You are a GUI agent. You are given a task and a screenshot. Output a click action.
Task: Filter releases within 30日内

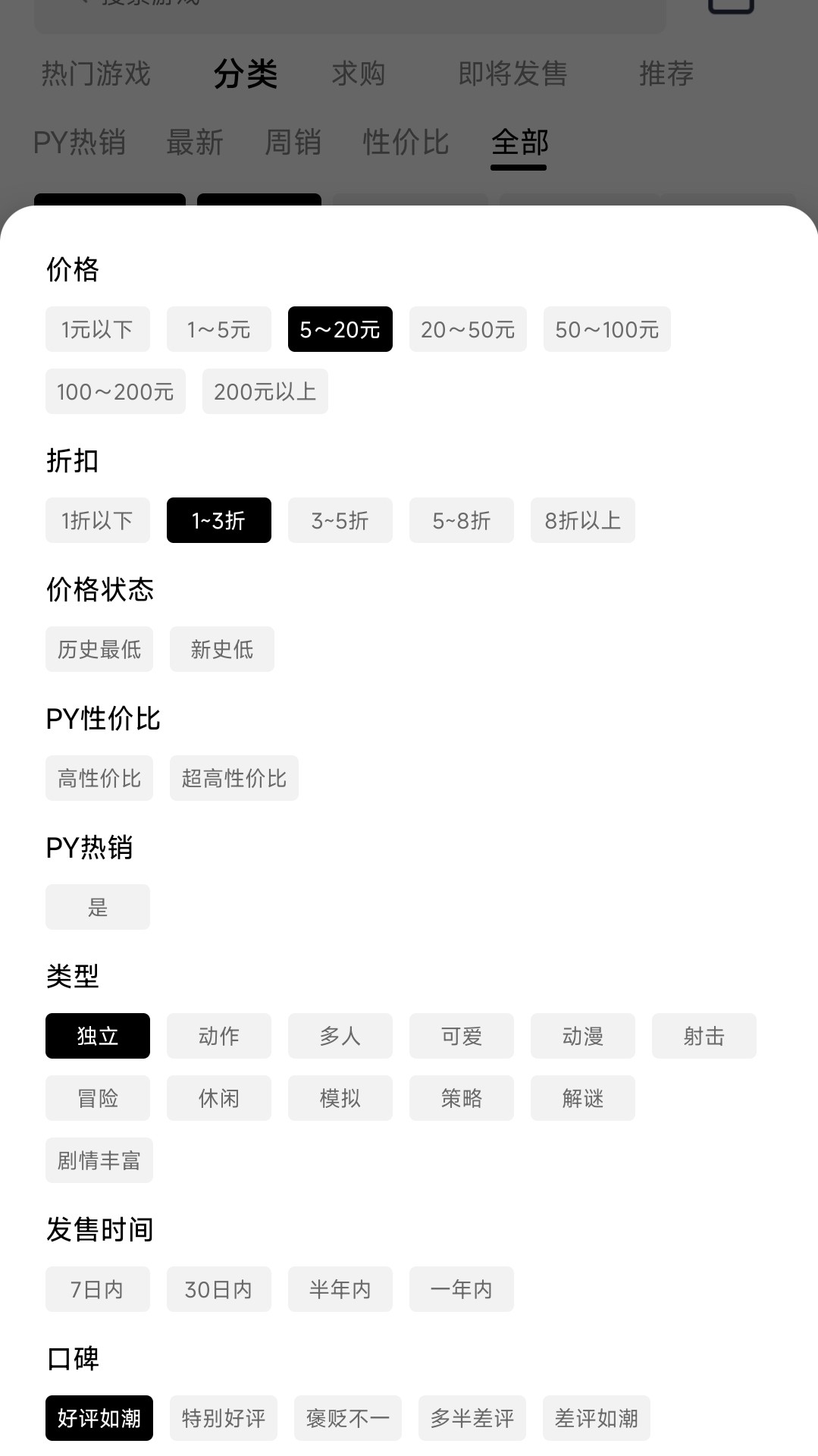(218, 1289)
